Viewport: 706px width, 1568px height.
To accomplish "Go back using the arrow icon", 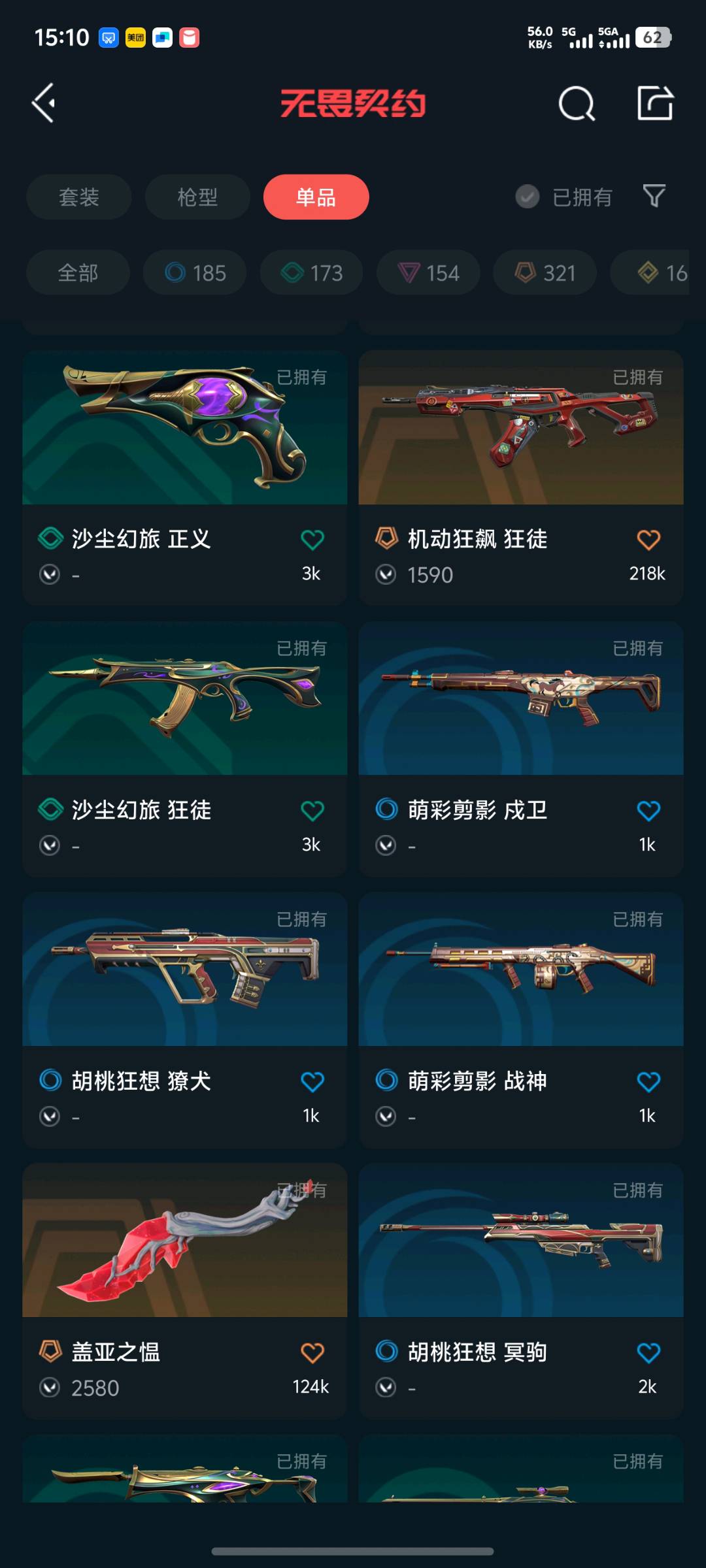I will click(x=44, y=103).
